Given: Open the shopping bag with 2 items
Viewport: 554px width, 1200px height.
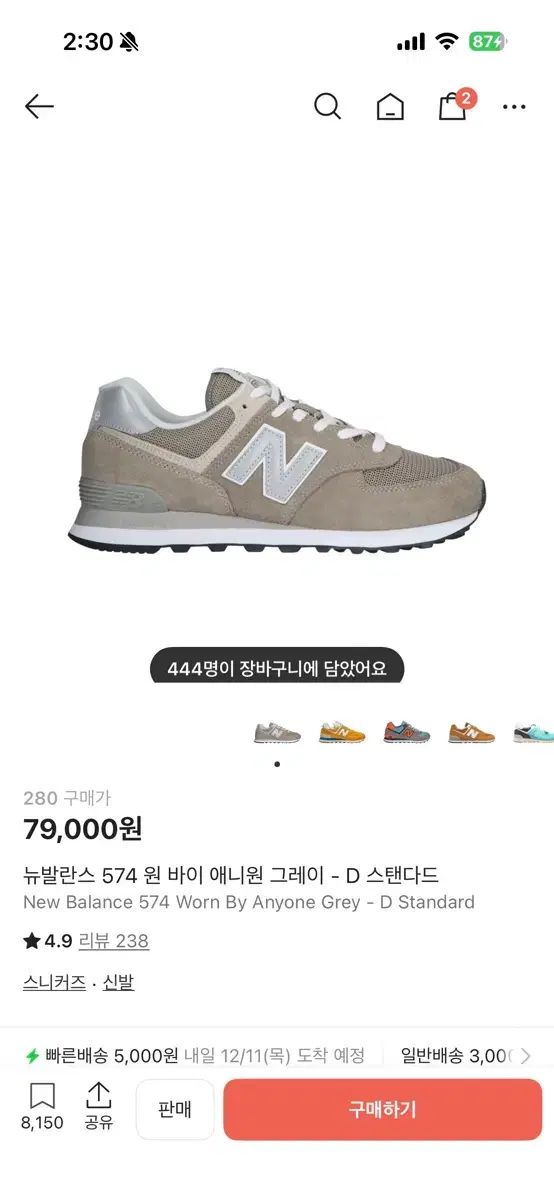Looking at the screenshot, I should pos(455,105).
